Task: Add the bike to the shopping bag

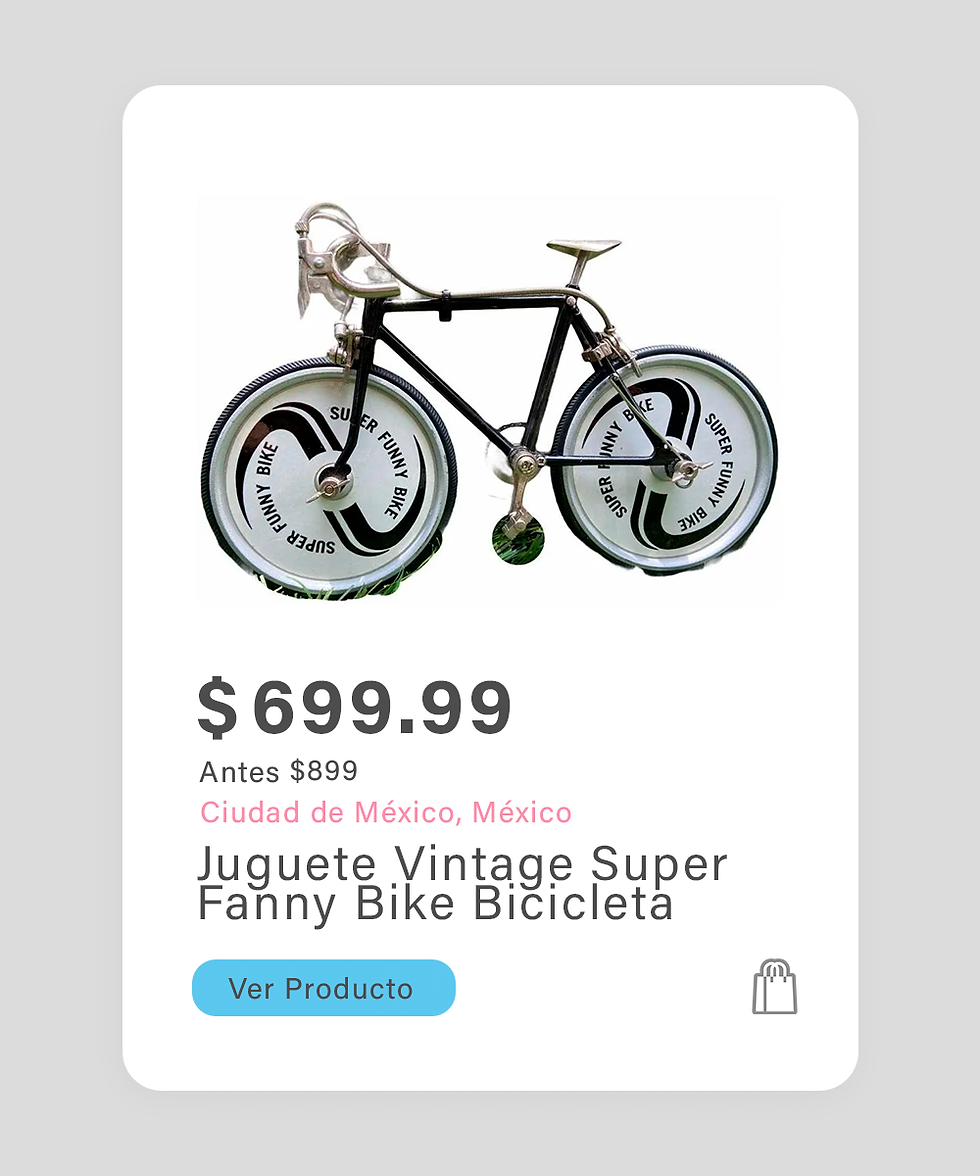Action: point(775,987)
